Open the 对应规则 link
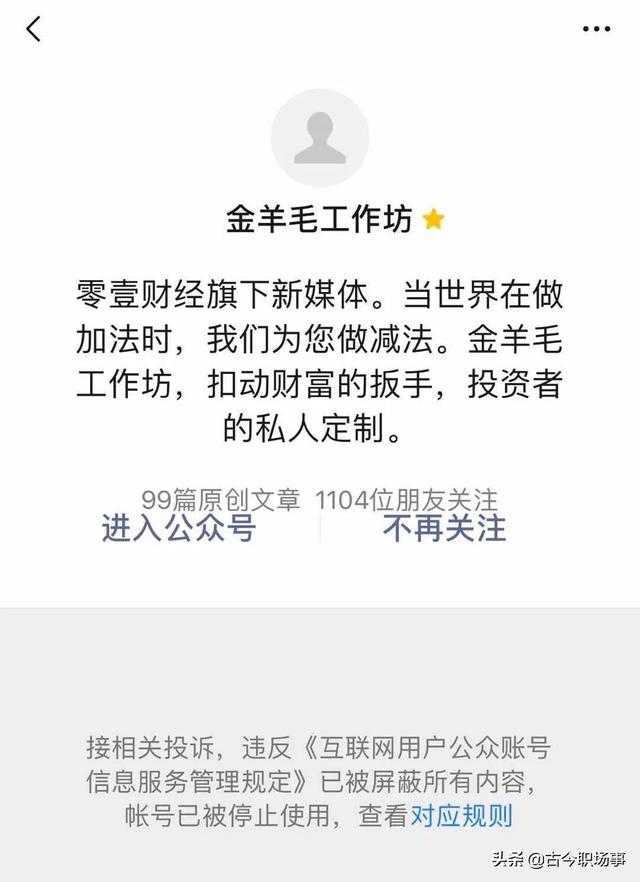 [462, 816]
